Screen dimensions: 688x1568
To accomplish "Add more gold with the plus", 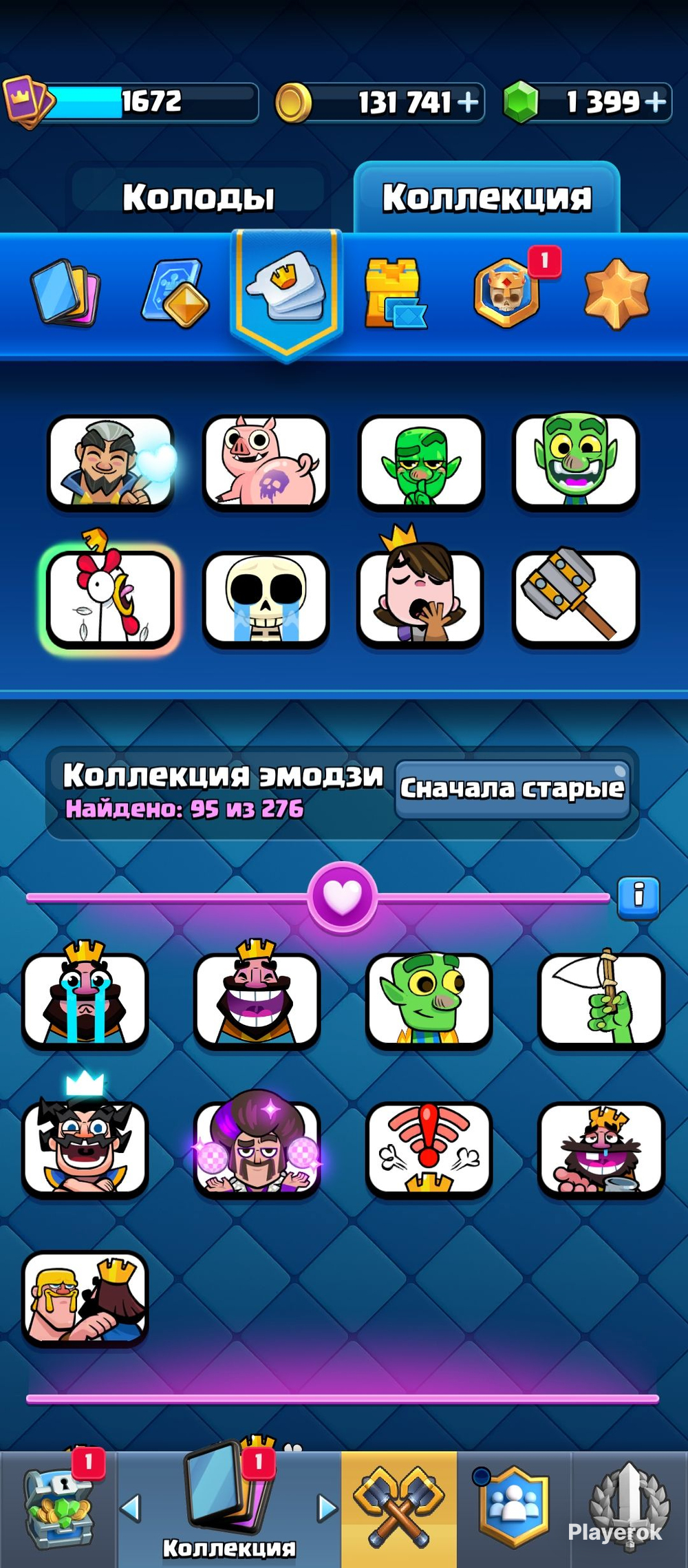I will click(468, 103).
